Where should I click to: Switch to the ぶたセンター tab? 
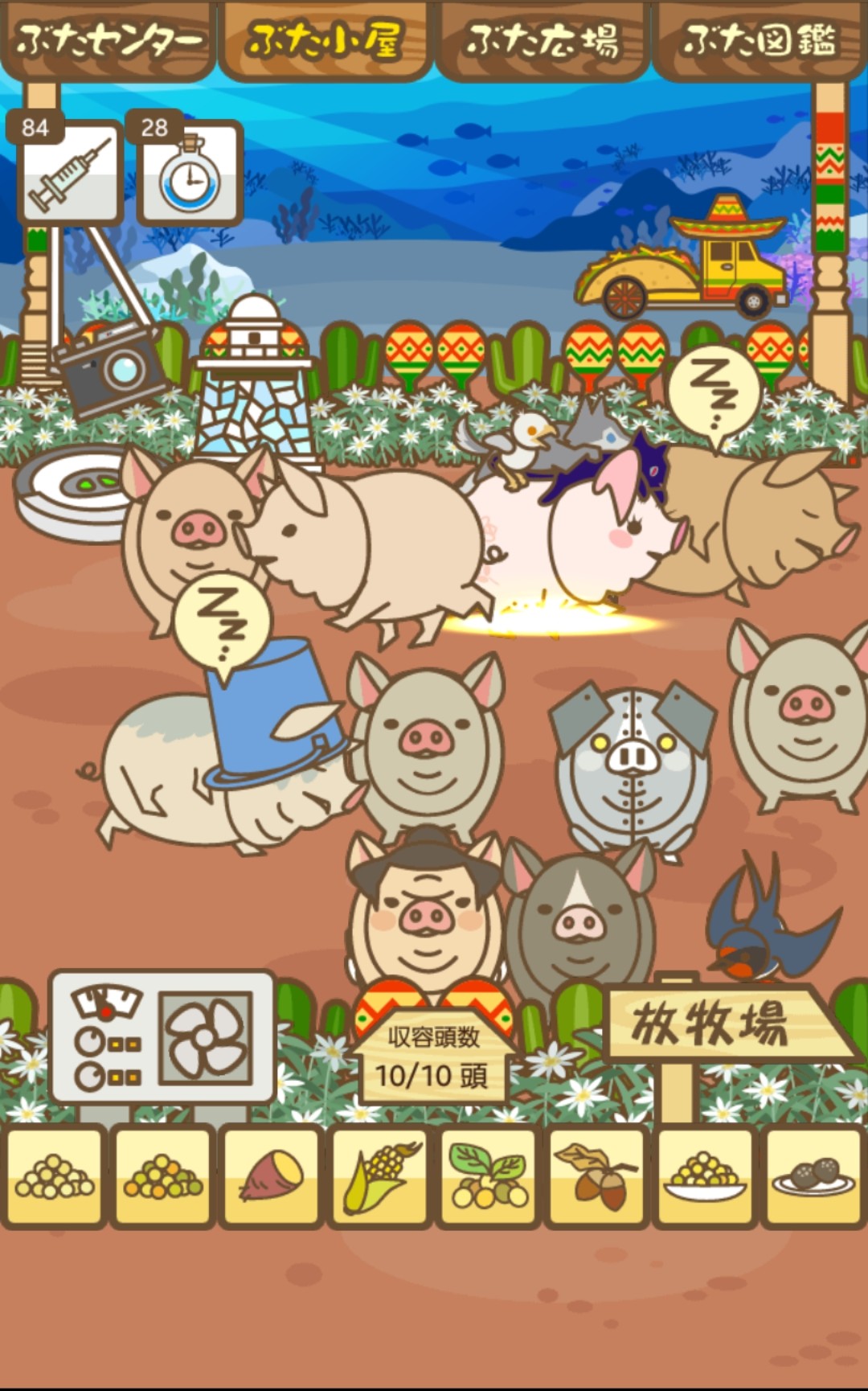click(108, 40)
